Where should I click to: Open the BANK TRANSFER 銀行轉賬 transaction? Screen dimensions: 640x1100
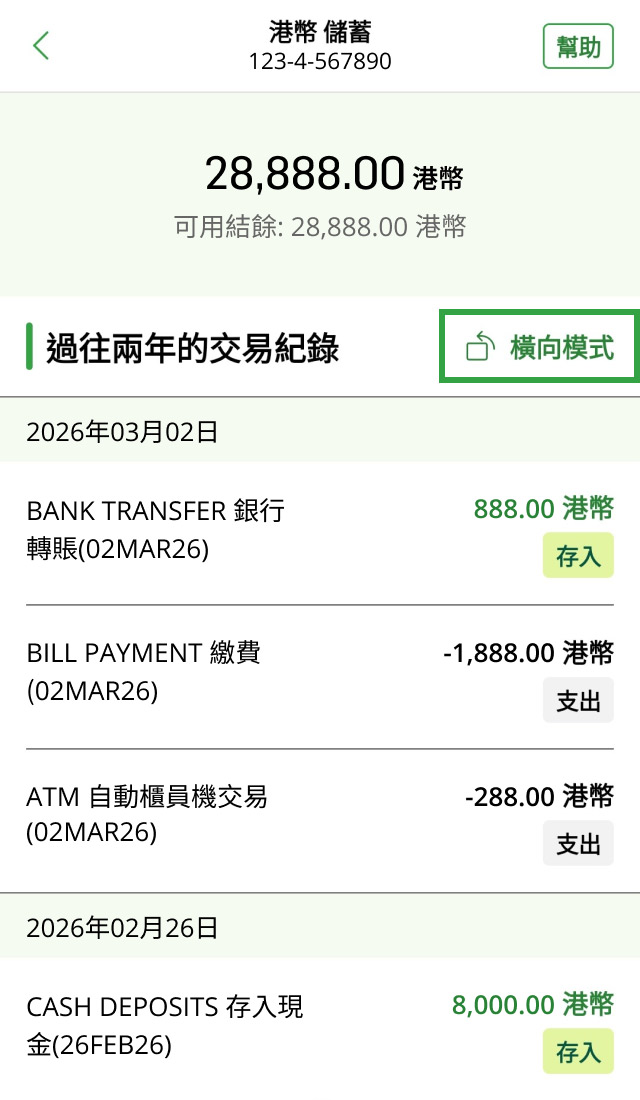pyautogui.click(x=320, y=532)
